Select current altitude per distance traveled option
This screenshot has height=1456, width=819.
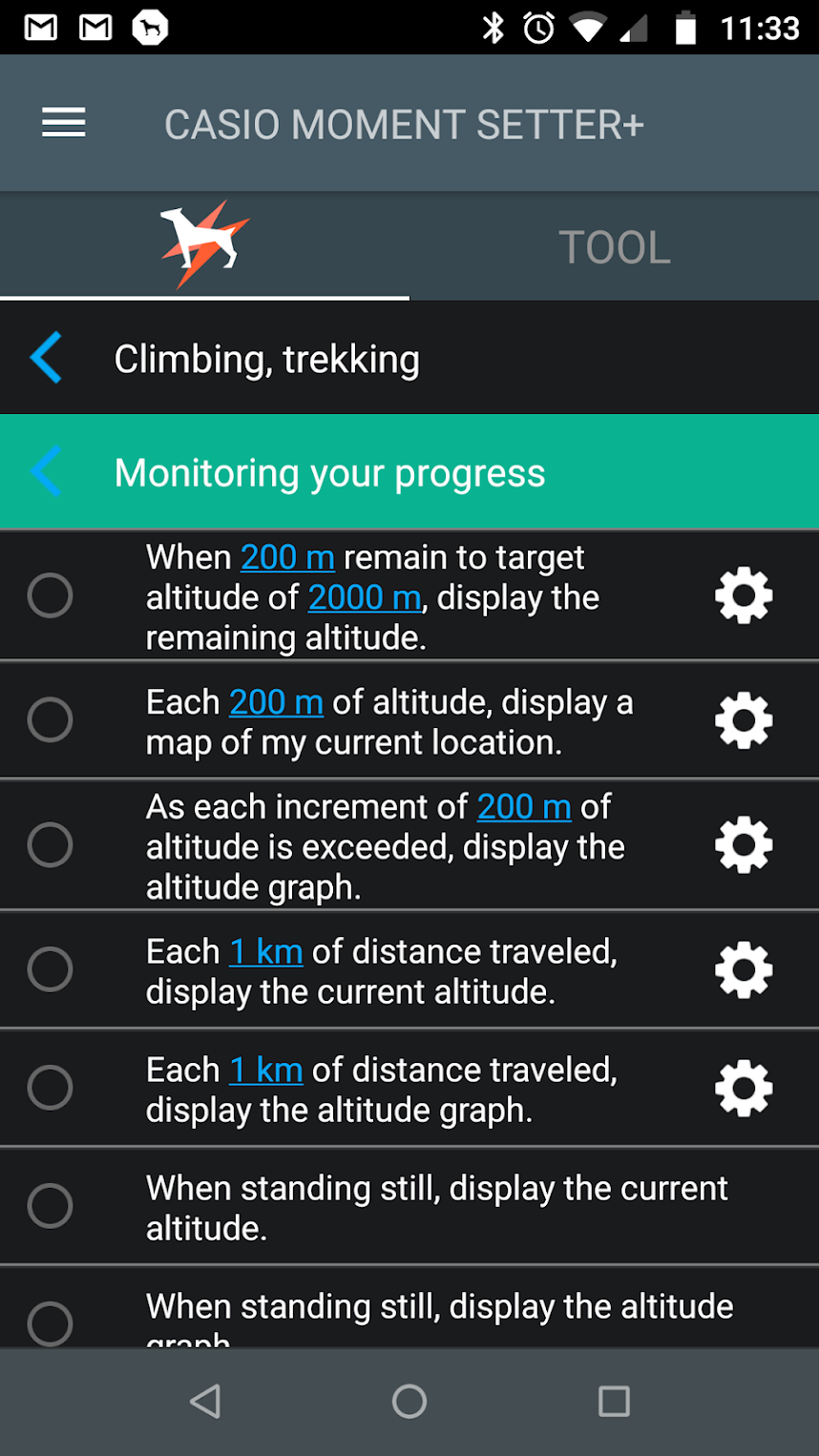(x=50, y=969)
